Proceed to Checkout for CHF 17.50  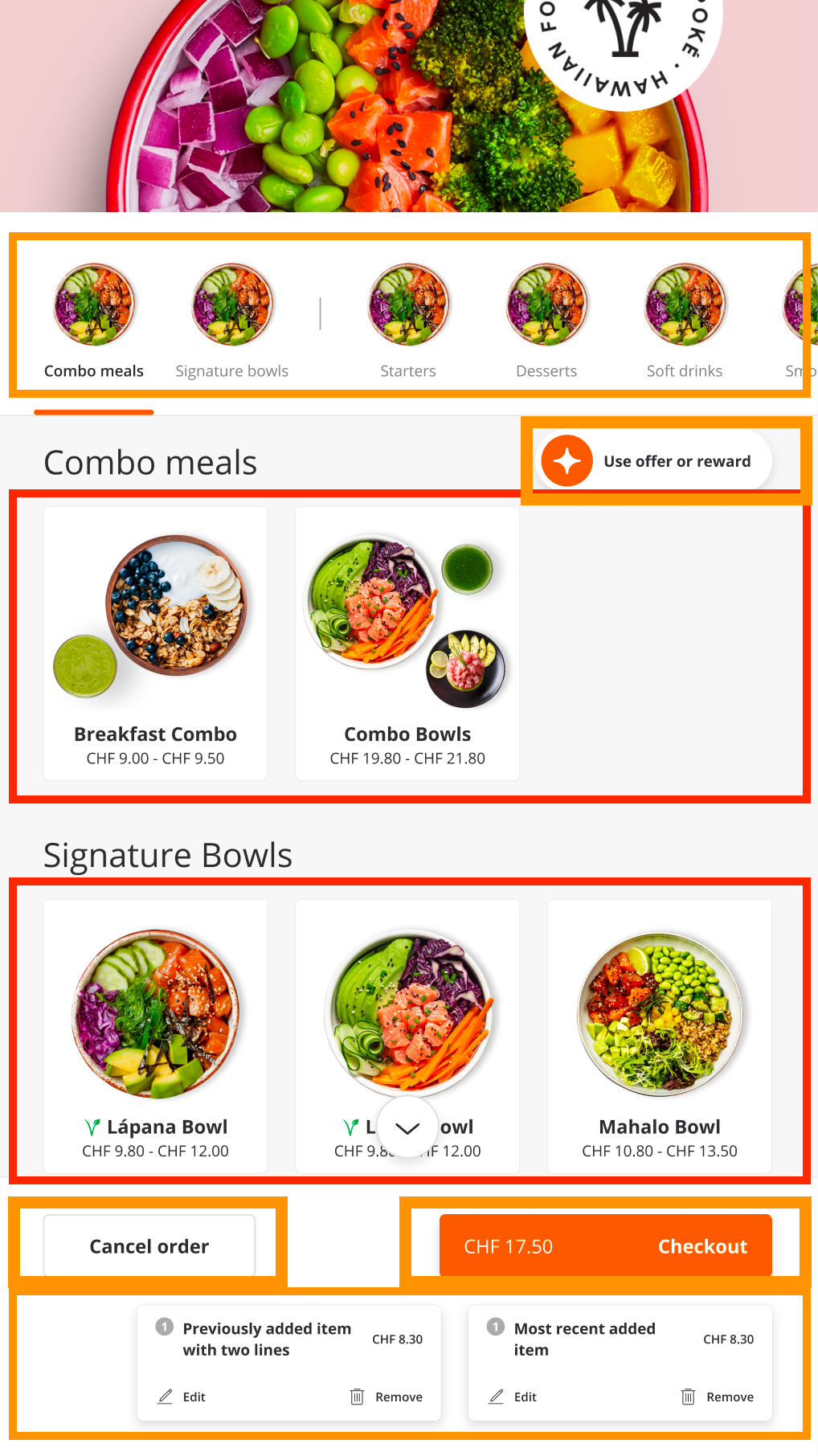[x=605, y=1246]
